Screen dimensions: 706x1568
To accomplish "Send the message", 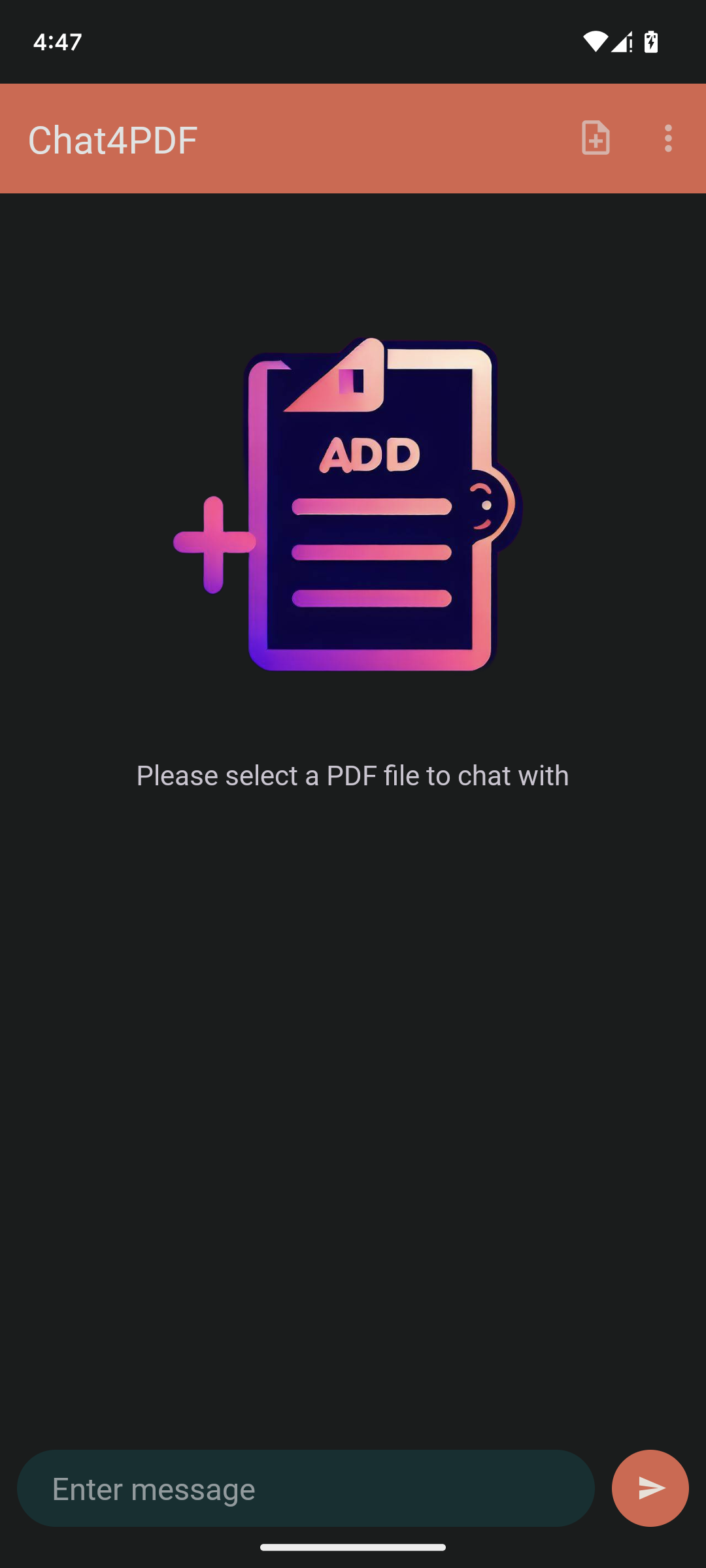I will point(650,1488).
